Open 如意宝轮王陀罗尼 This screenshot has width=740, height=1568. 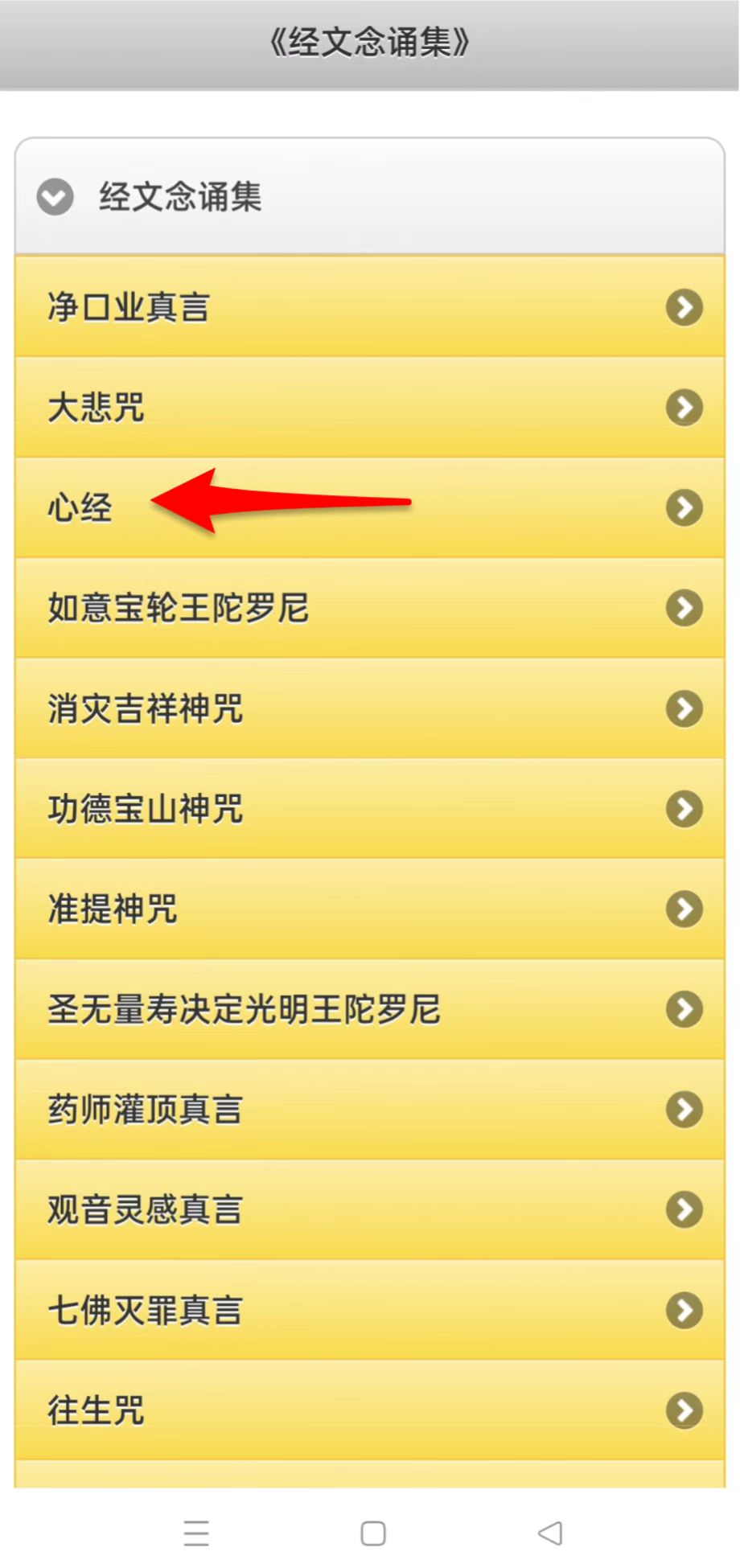point(369,609)
